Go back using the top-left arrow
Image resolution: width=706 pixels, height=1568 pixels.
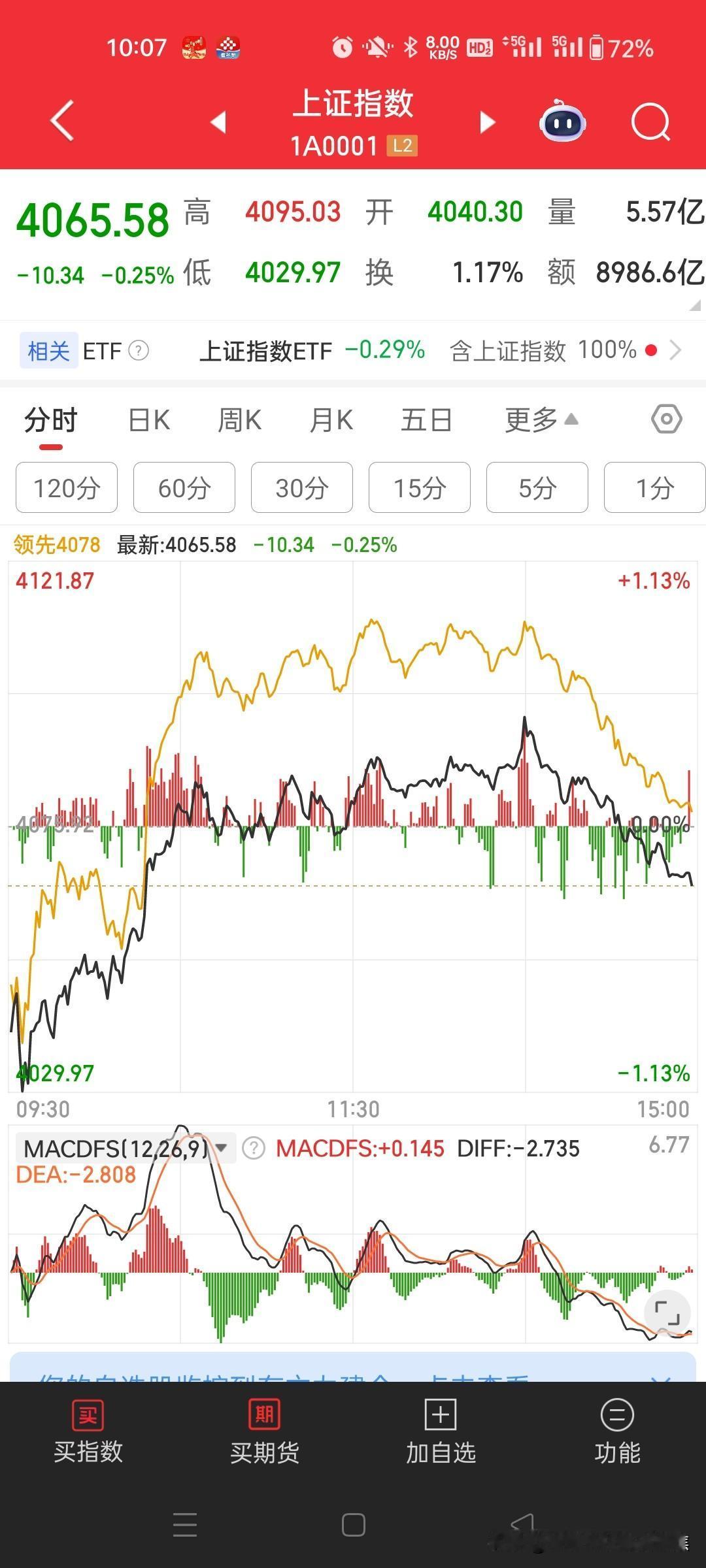[x=62, y=121]
